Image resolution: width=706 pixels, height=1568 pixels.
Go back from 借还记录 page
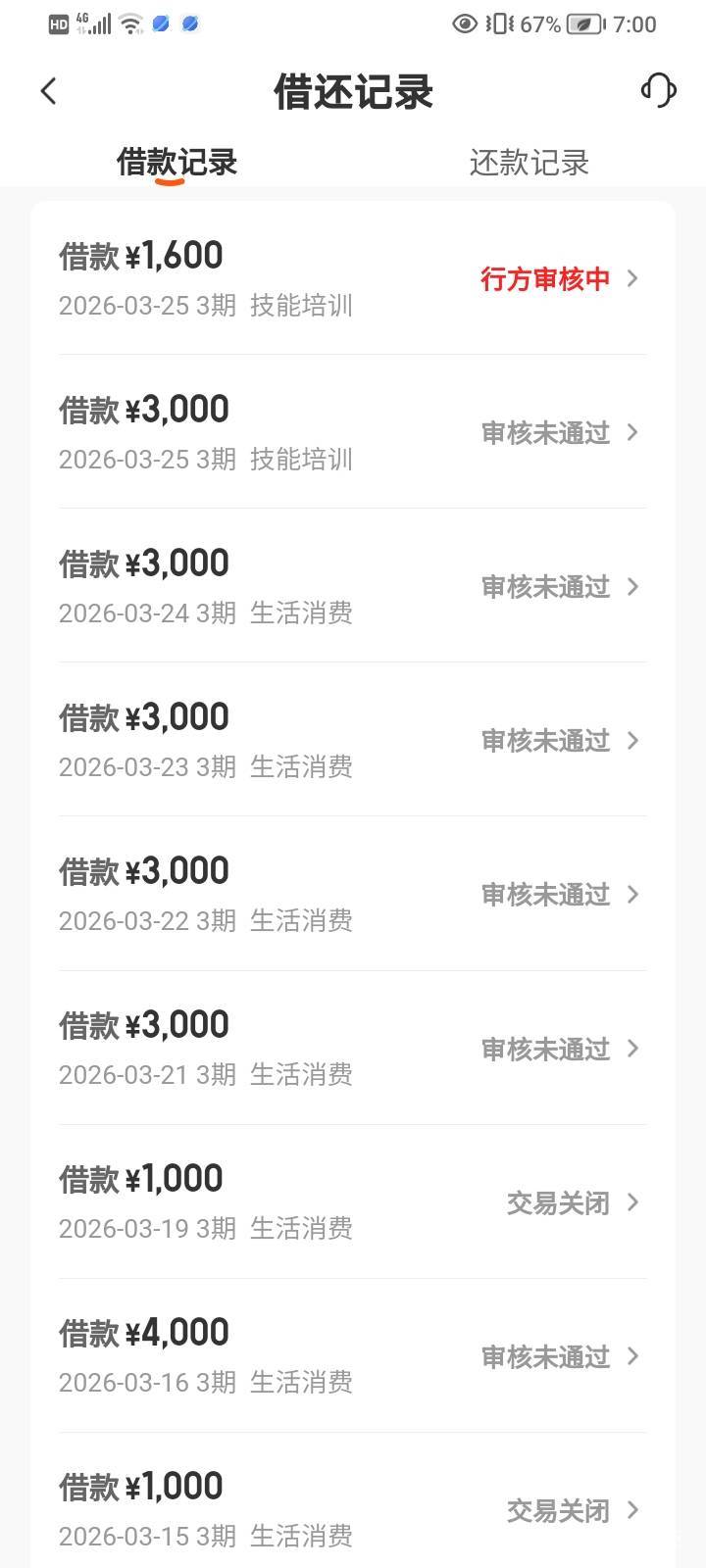point(49,91)
